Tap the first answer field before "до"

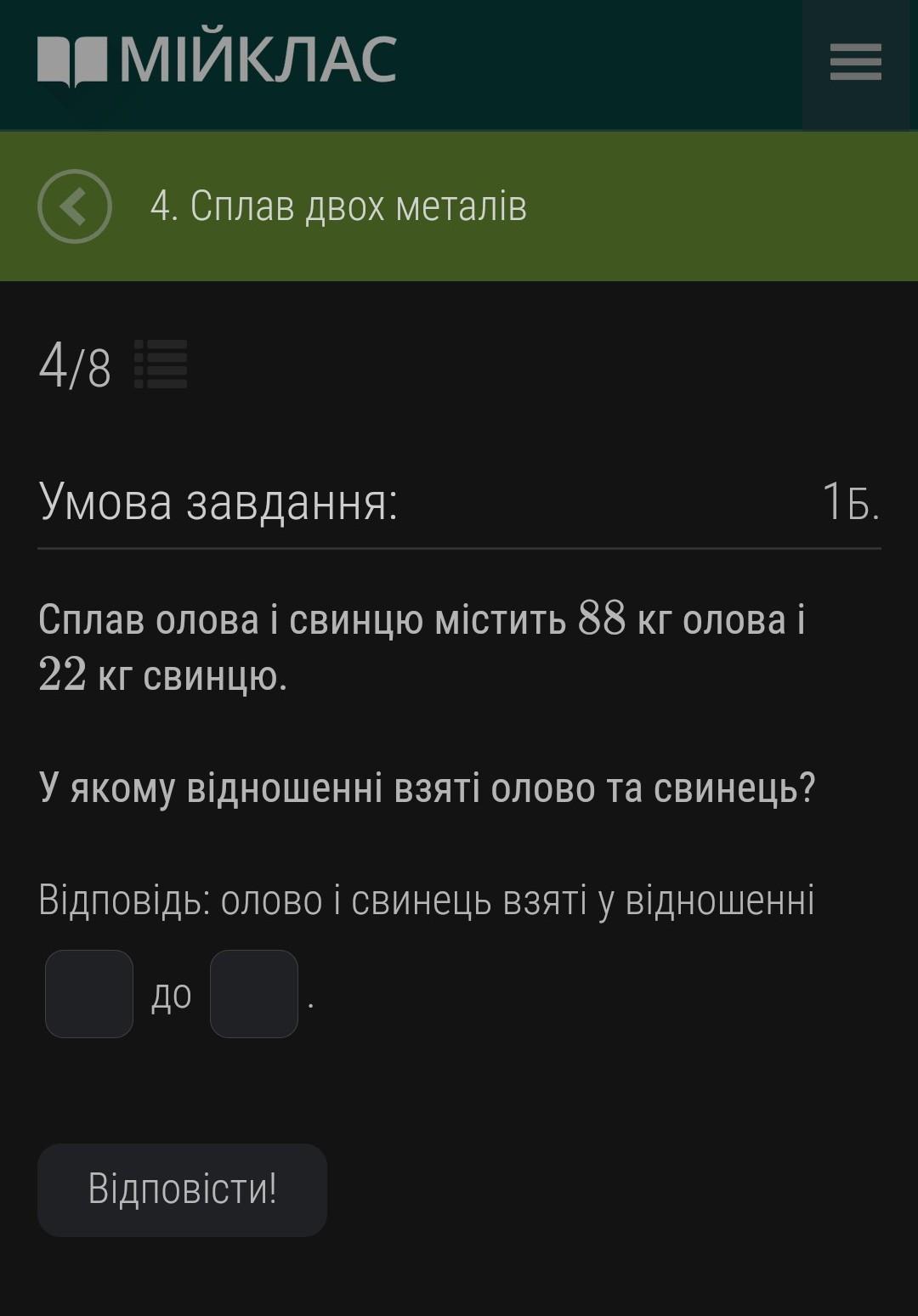(x=89, y=993)
